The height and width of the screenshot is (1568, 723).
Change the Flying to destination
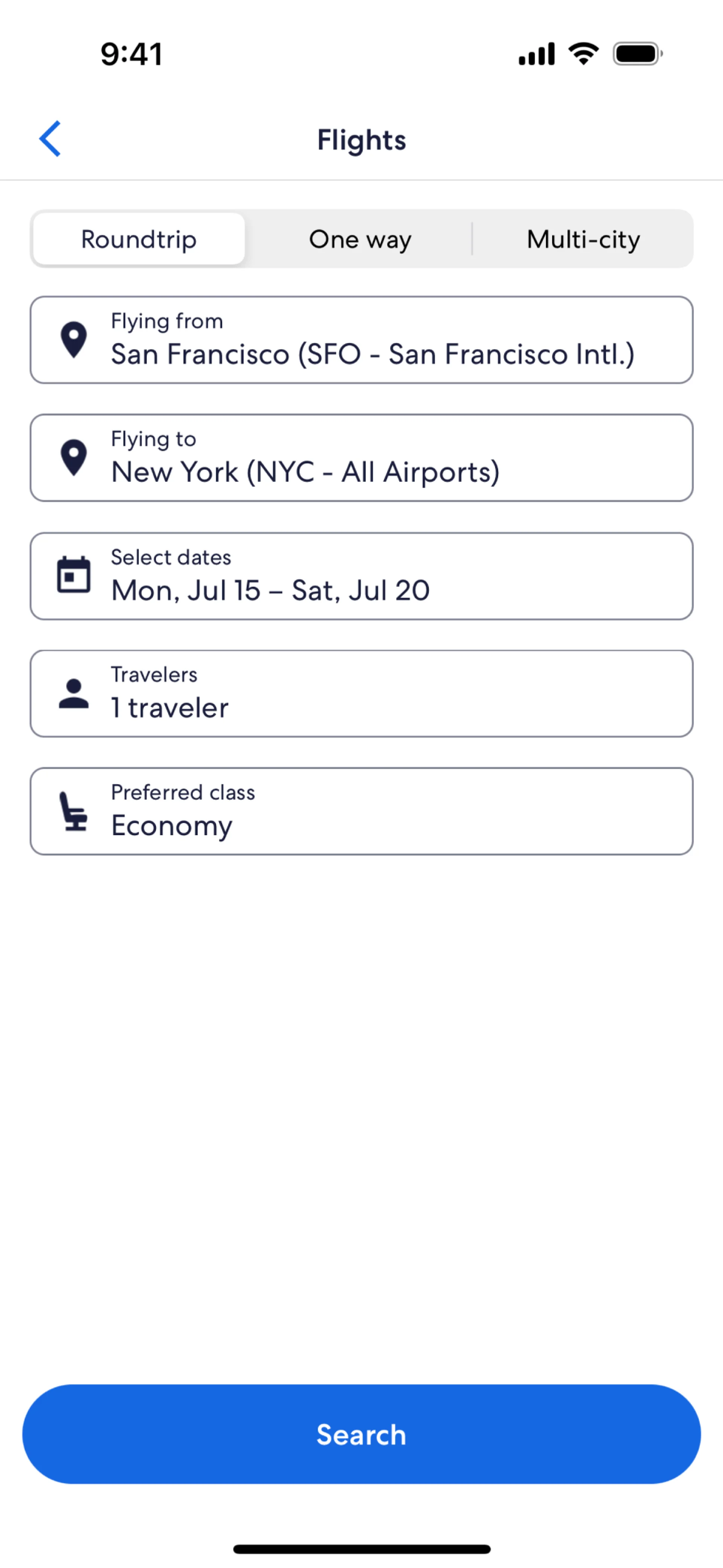361,458
